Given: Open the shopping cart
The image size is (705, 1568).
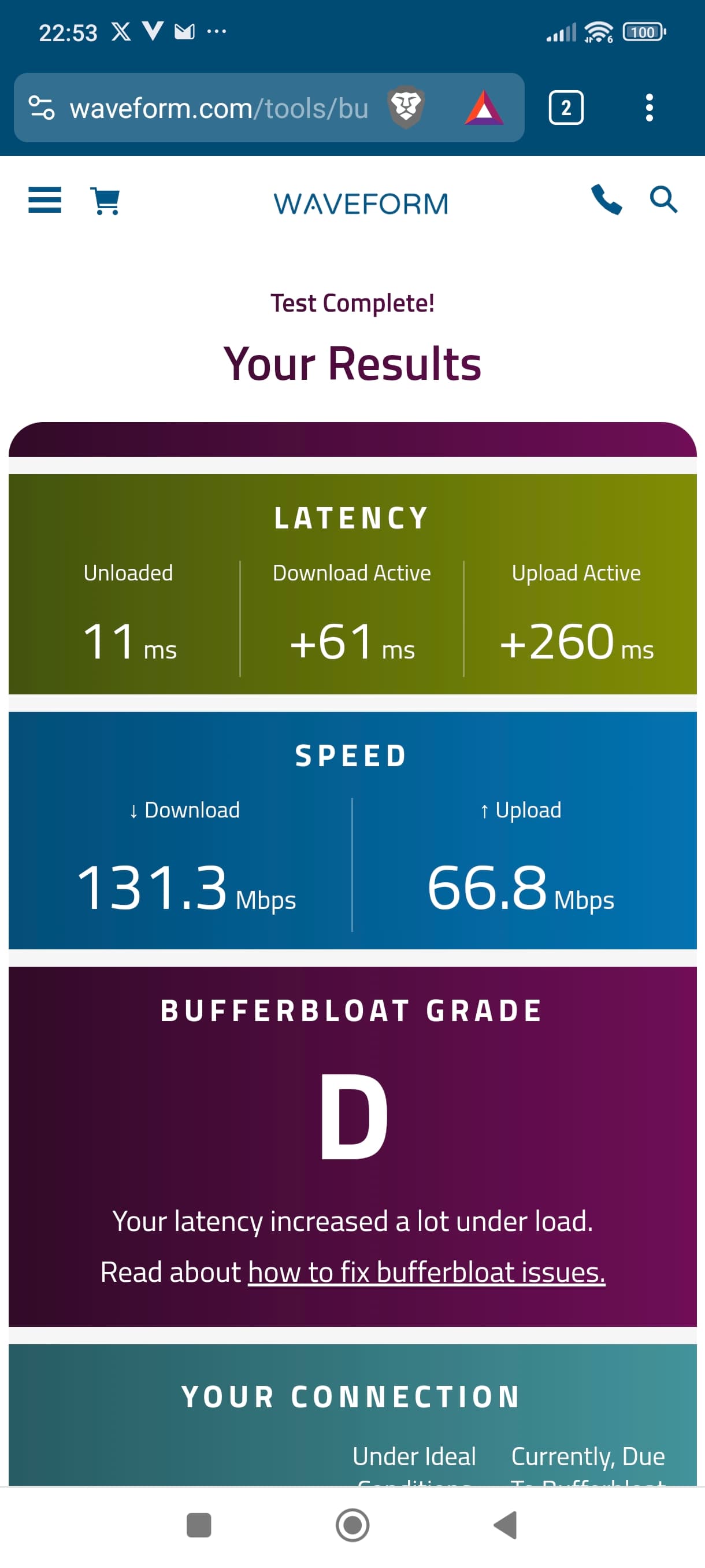Looking at the screenshot, I should [x=105, y=201].
